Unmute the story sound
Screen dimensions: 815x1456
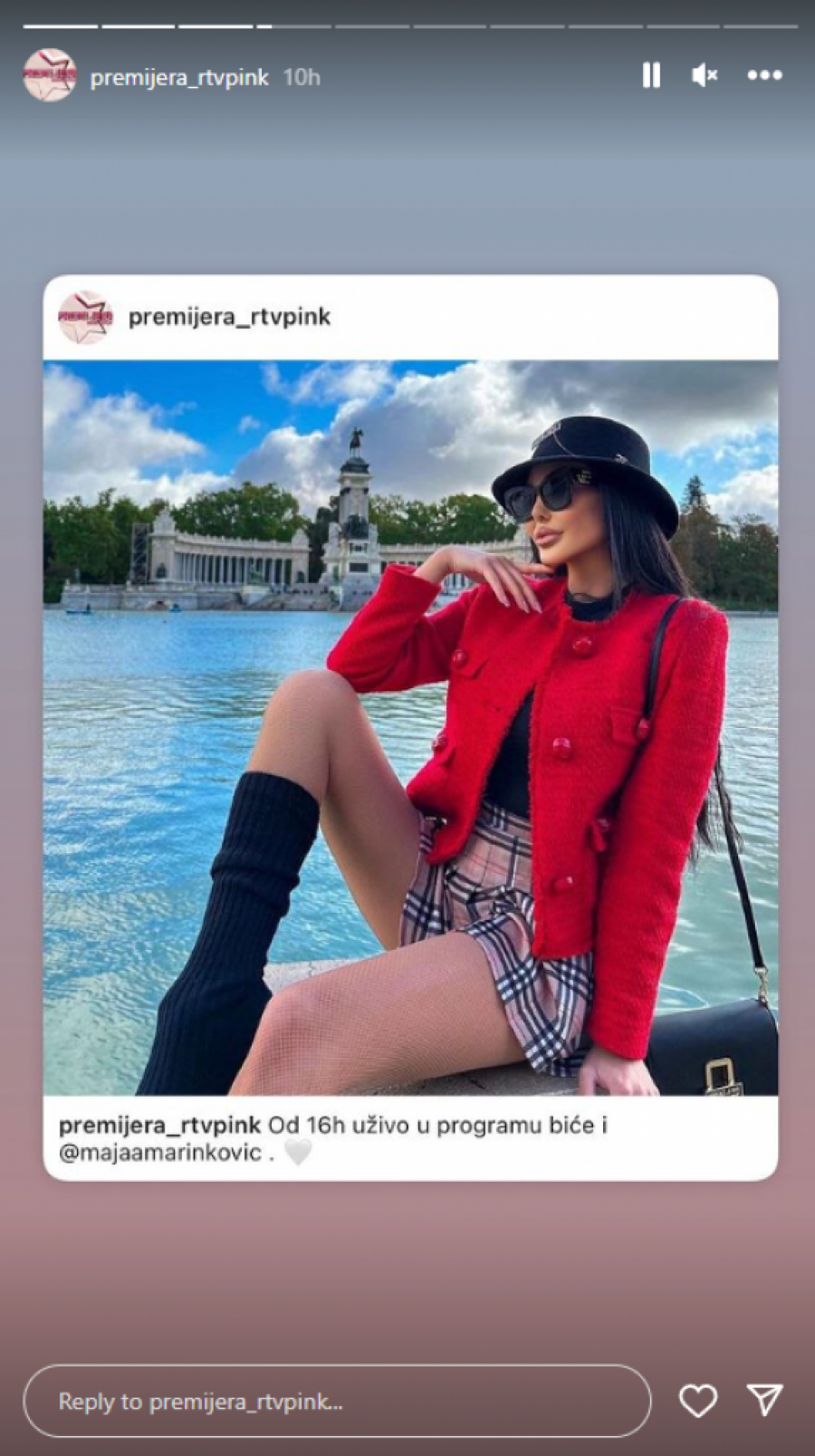click(x=705, y=76)
